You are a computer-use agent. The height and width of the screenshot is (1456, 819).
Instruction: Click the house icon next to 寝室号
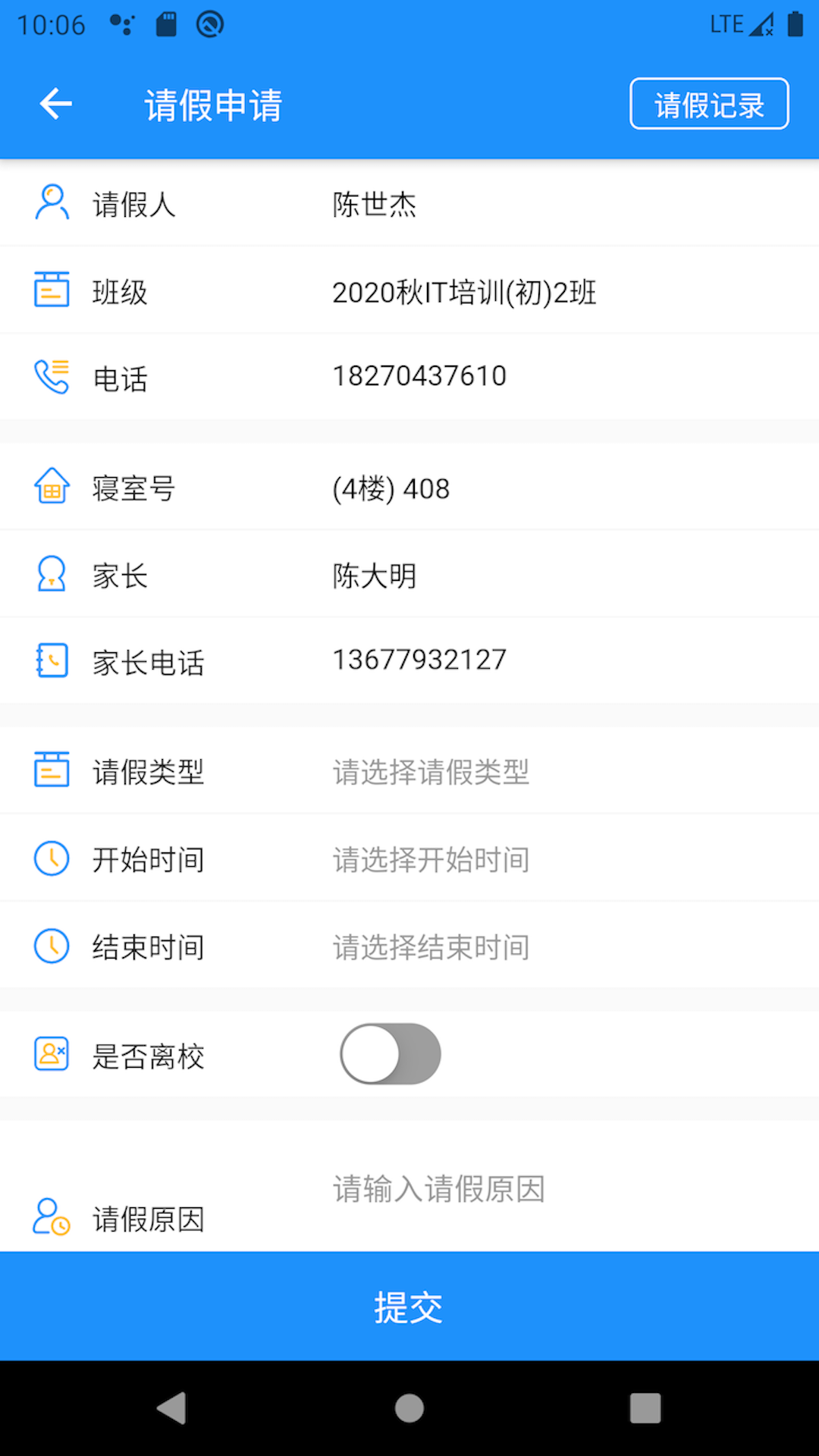click(51, 488)
